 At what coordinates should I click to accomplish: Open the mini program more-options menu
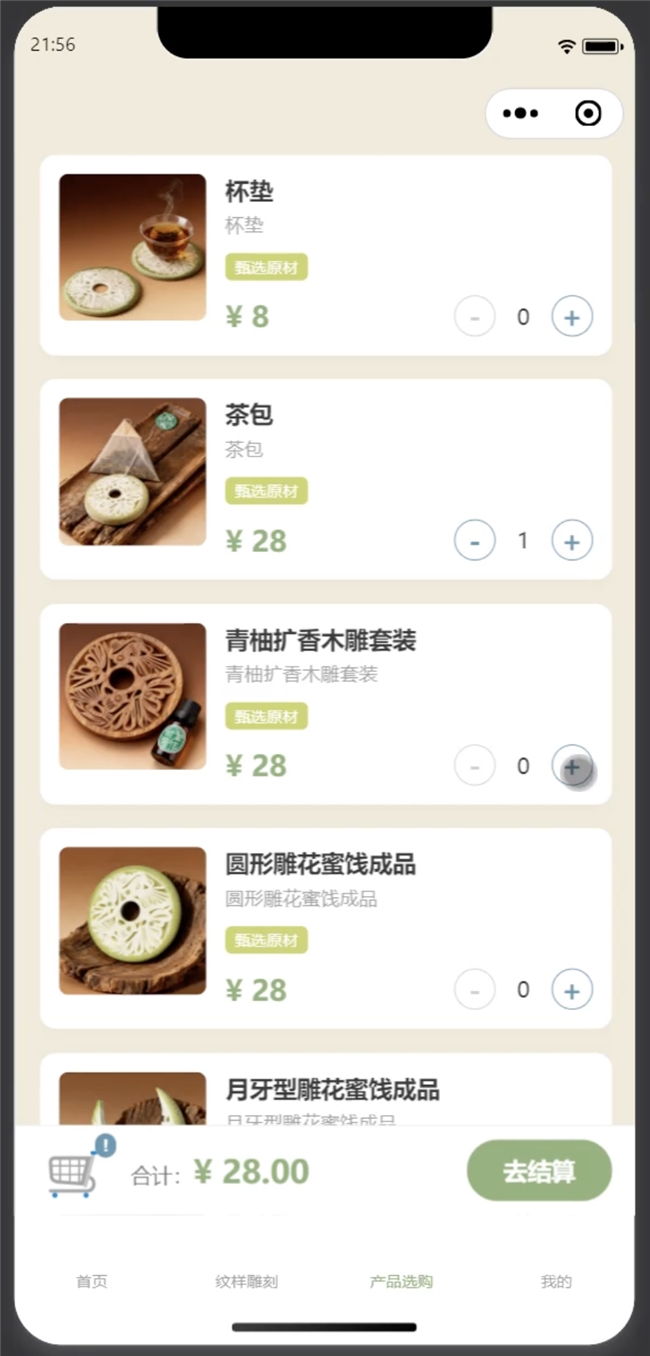(x=521, y=114)
